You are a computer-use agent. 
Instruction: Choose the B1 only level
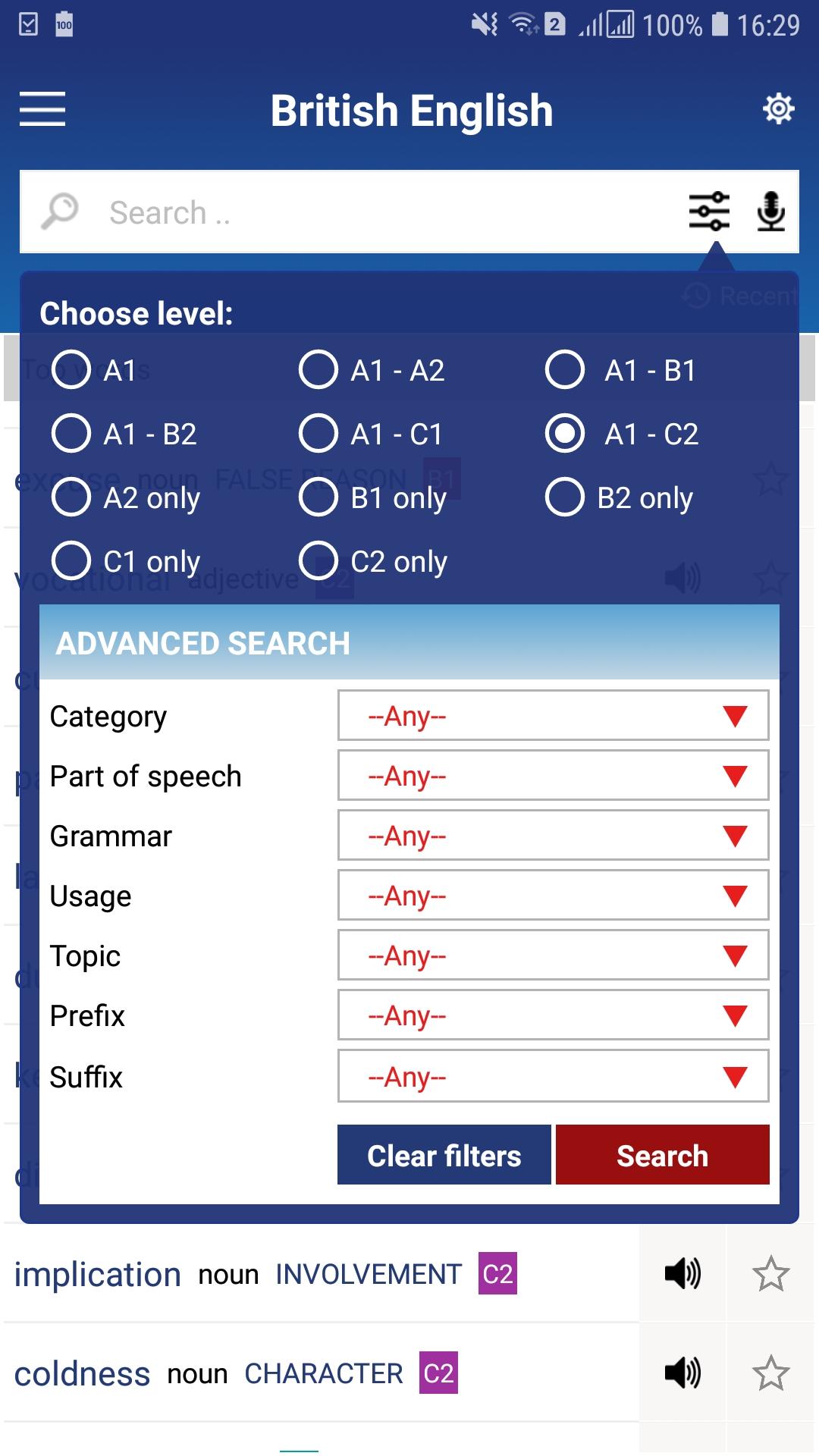coord(319,497)
